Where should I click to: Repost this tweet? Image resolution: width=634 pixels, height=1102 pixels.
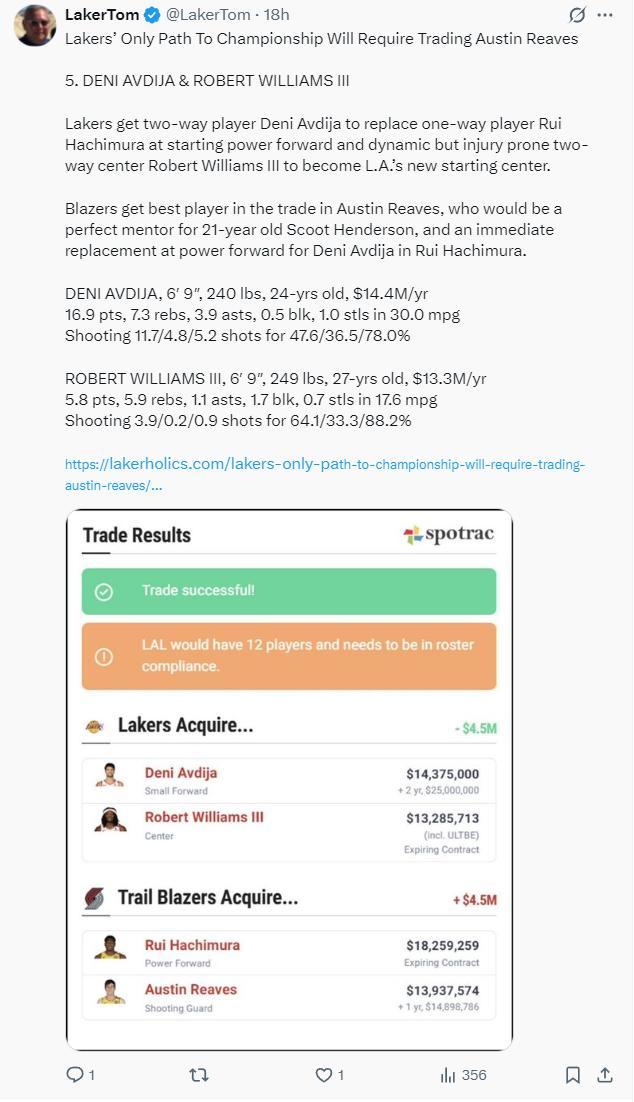(x=199, y=1075)
